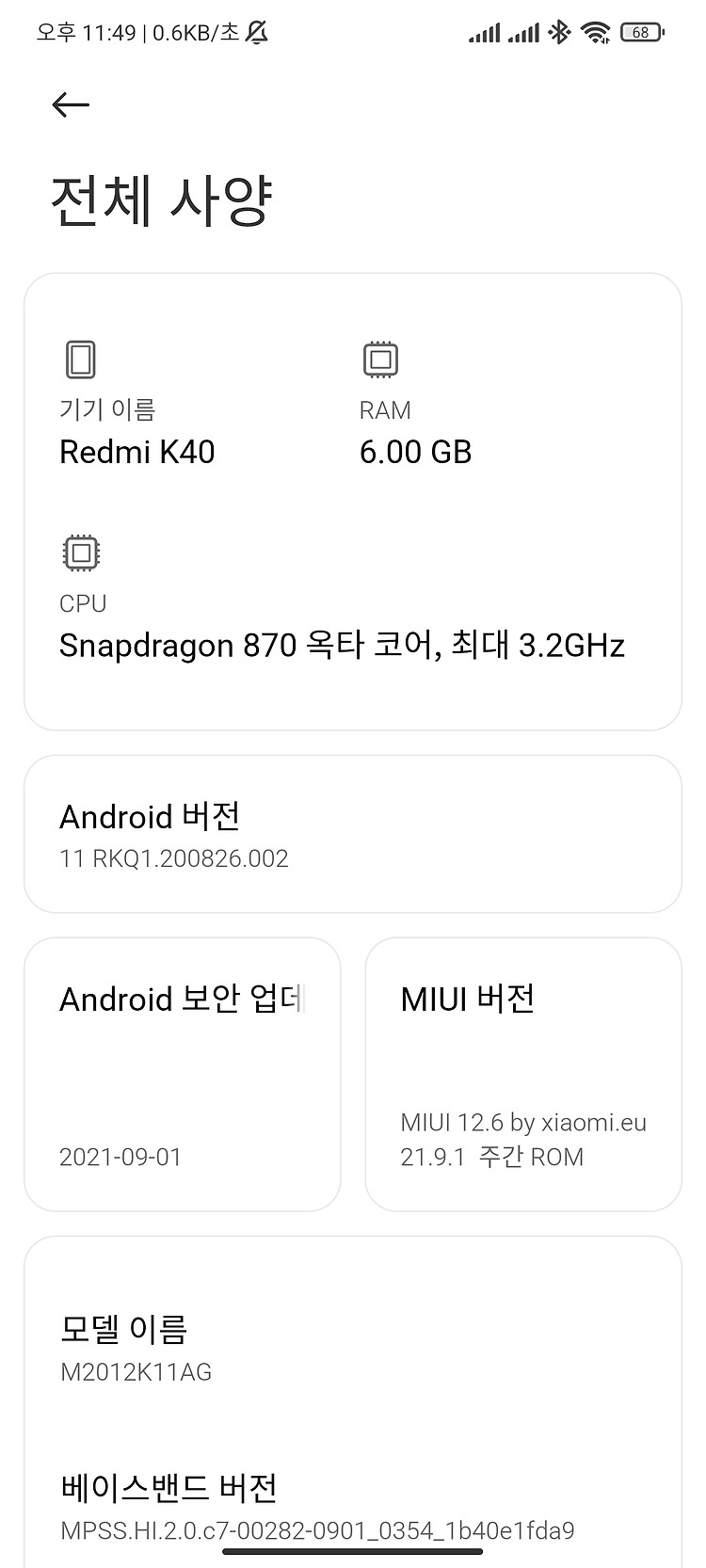Open the device info card showing Redmi K40
Viewport: 706px width, 1568px height.
point(353,502)
